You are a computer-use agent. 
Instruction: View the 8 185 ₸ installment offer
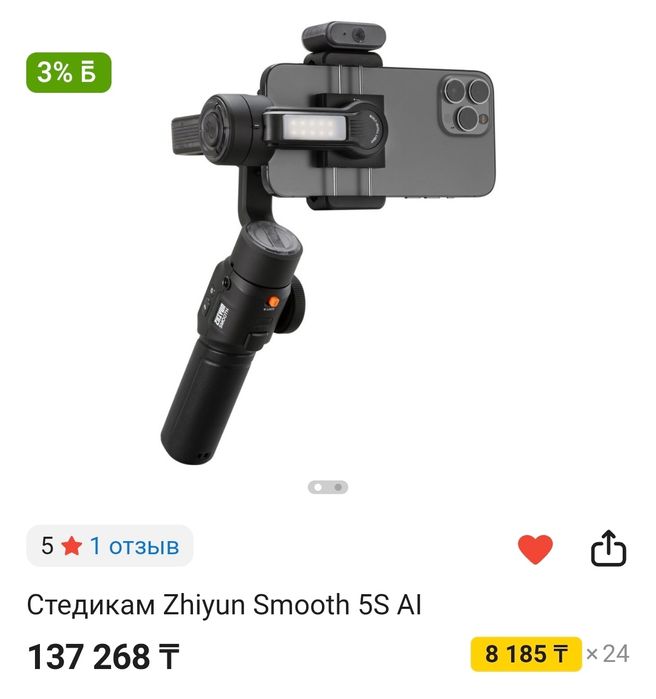pos(526,654)
